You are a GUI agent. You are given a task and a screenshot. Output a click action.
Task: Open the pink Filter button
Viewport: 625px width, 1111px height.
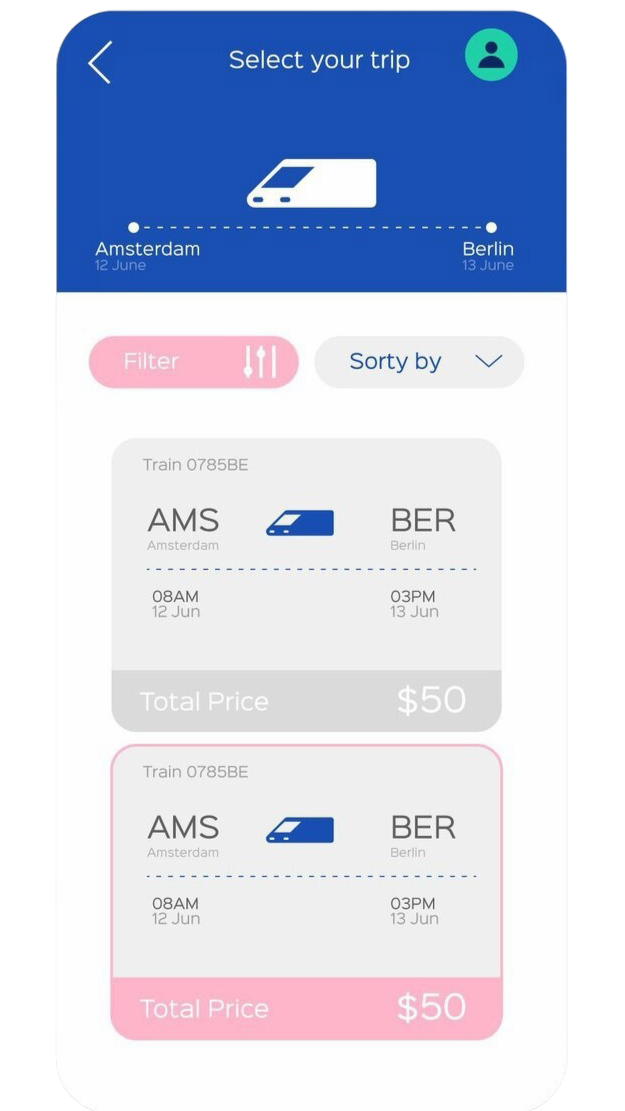coord(194,362)
